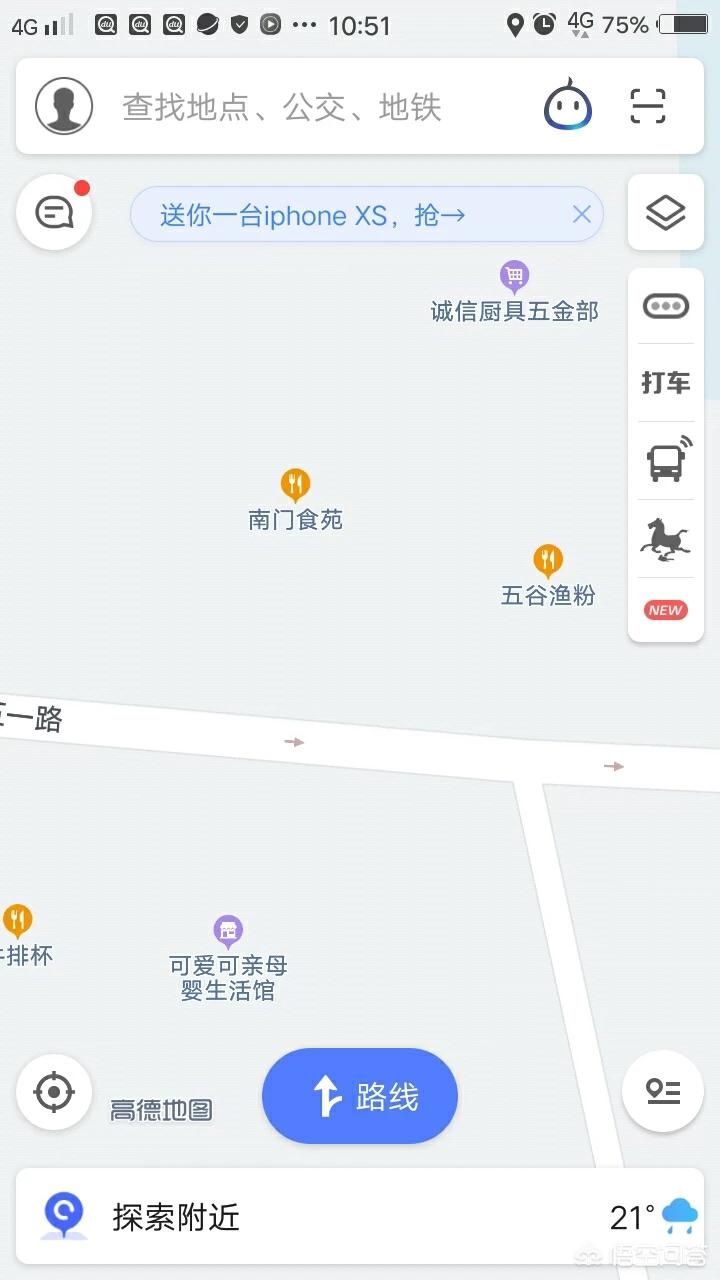Select the 南门食苑 restaurant marker
The width and height of the screenshot is (720, 1280).
(x=295, y=486)
